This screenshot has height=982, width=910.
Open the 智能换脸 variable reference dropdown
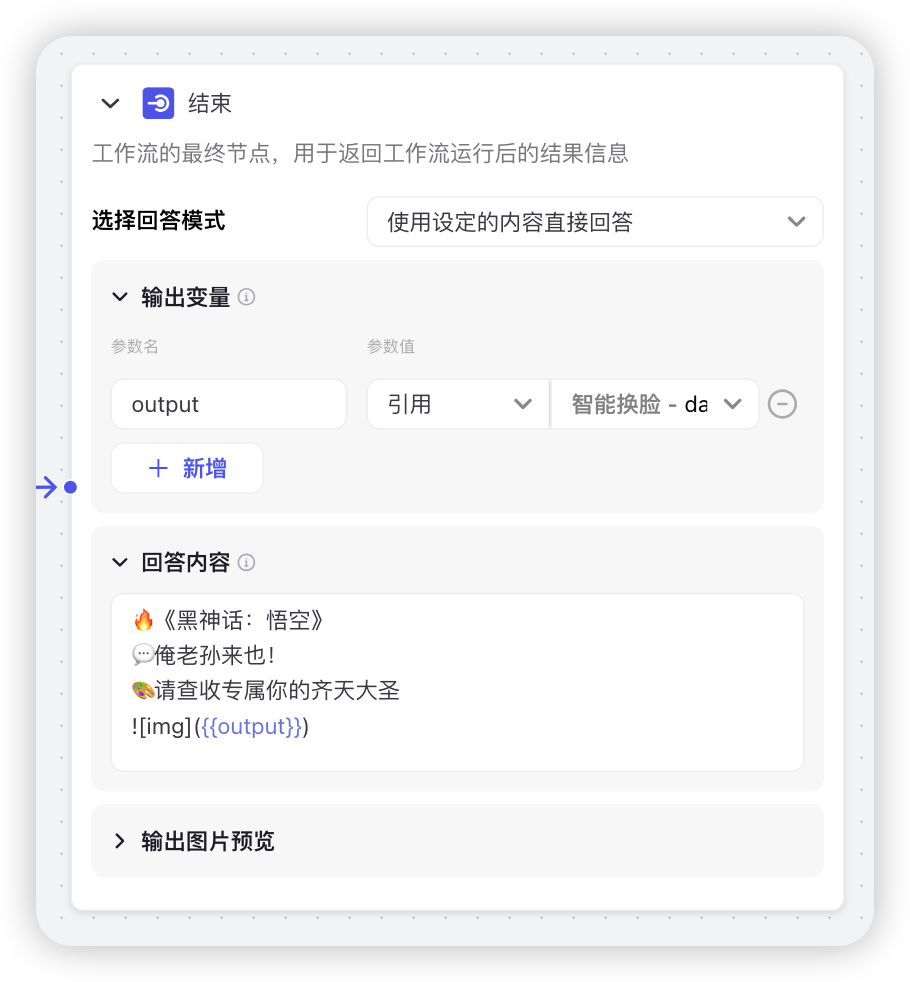tap(655, 404)
